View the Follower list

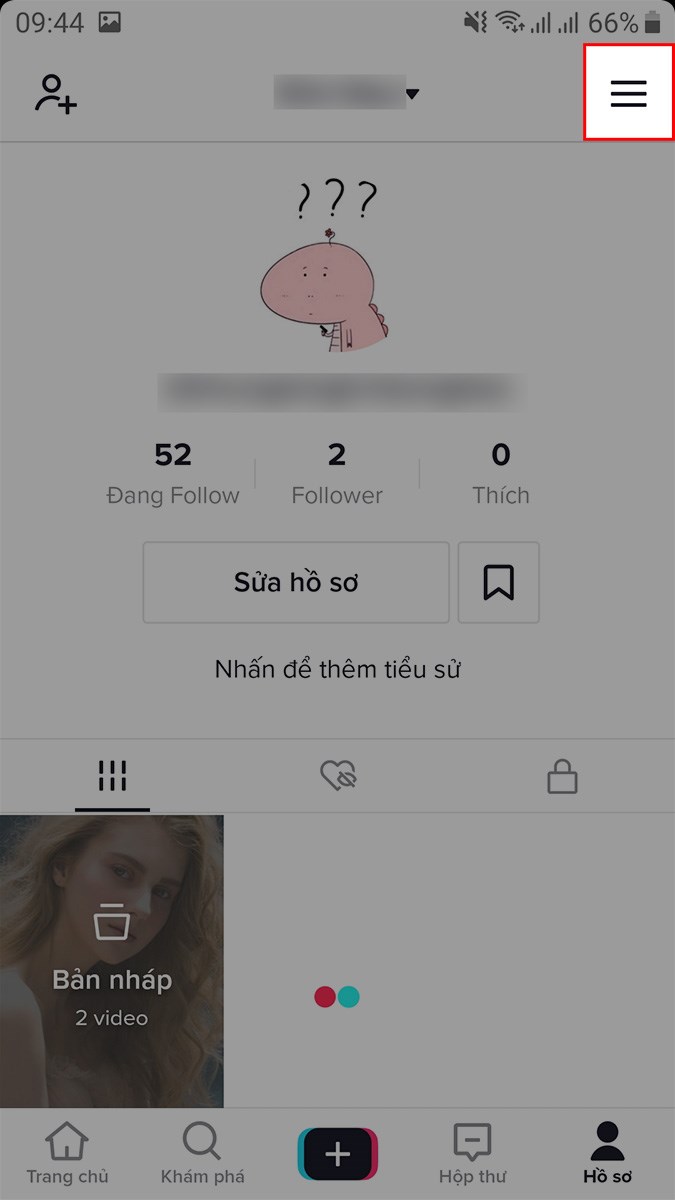[x=337, y=474]
